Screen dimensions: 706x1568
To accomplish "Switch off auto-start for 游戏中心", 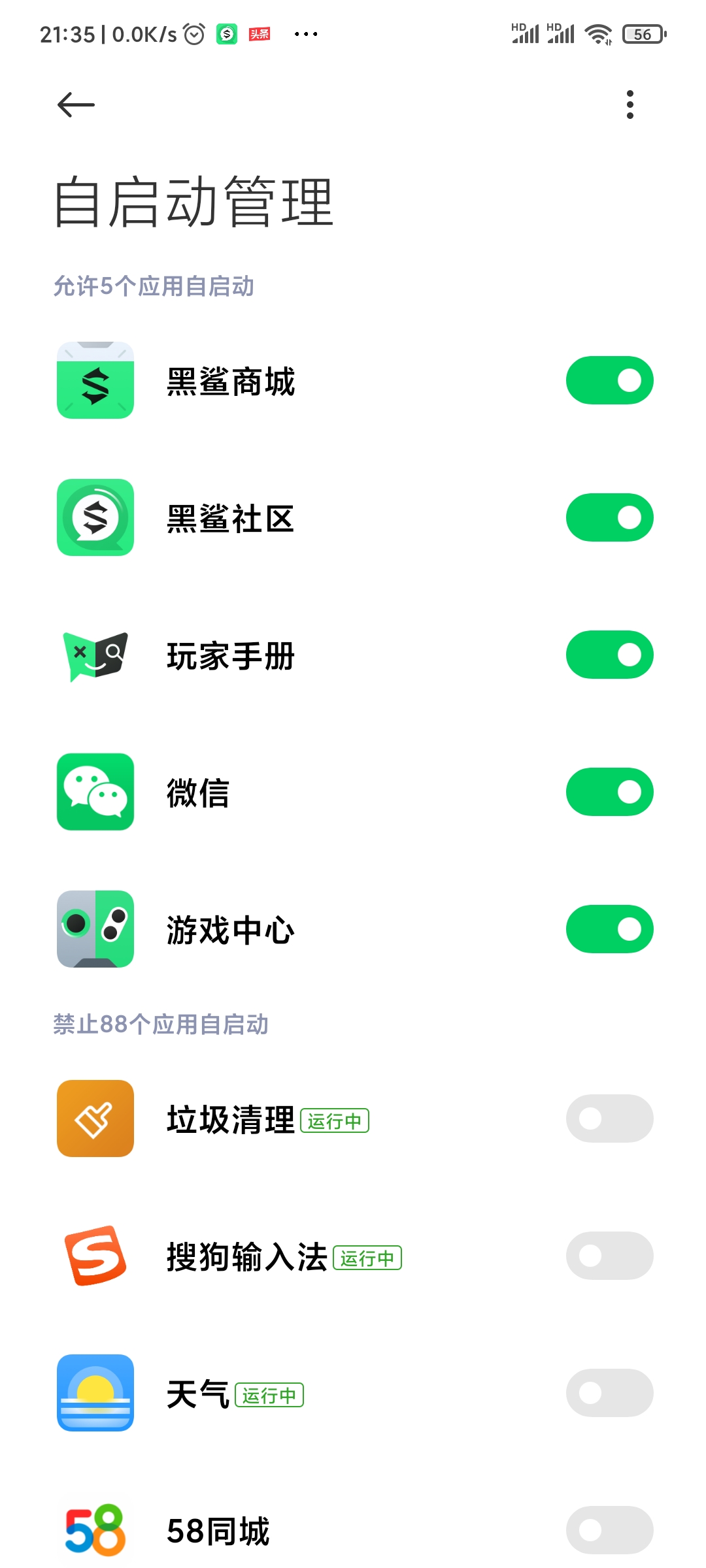I will click(x=609, y=929).
